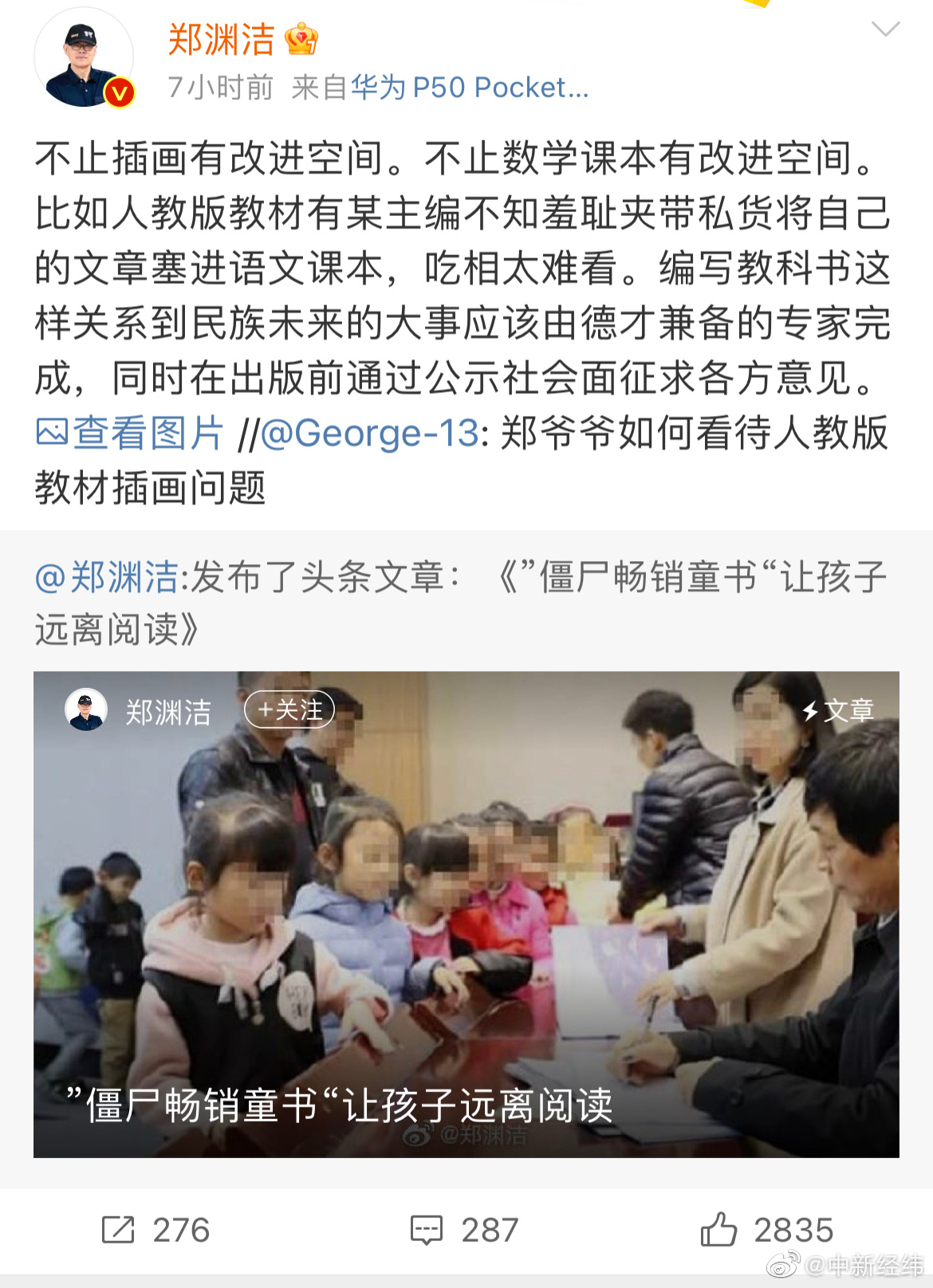
Task: Follow 郑渊洁 with +关注 button
Action: 289,709
